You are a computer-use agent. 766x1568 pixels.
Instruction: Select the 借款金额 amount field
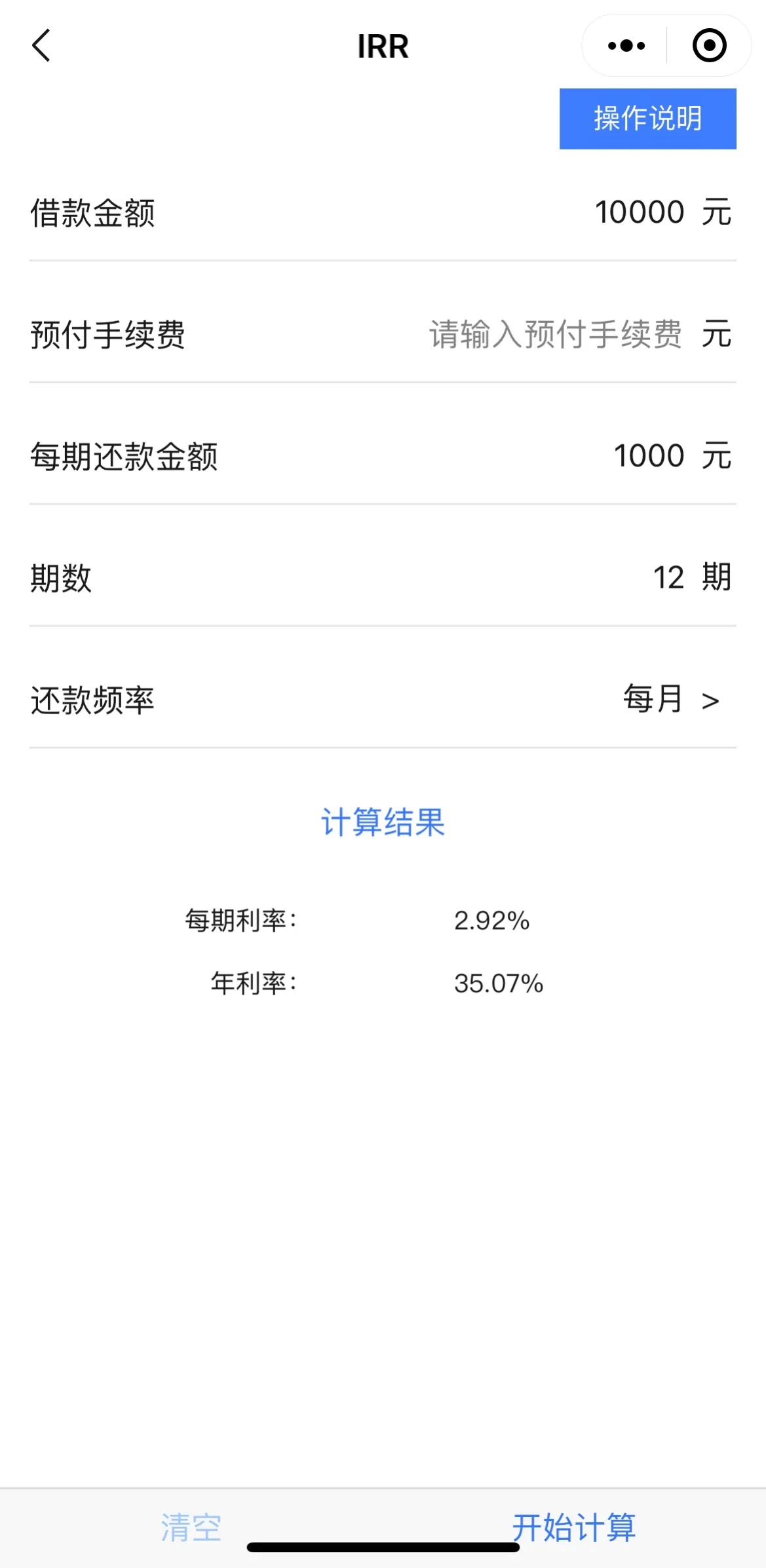pyautogui.click(x=639, y=212)
